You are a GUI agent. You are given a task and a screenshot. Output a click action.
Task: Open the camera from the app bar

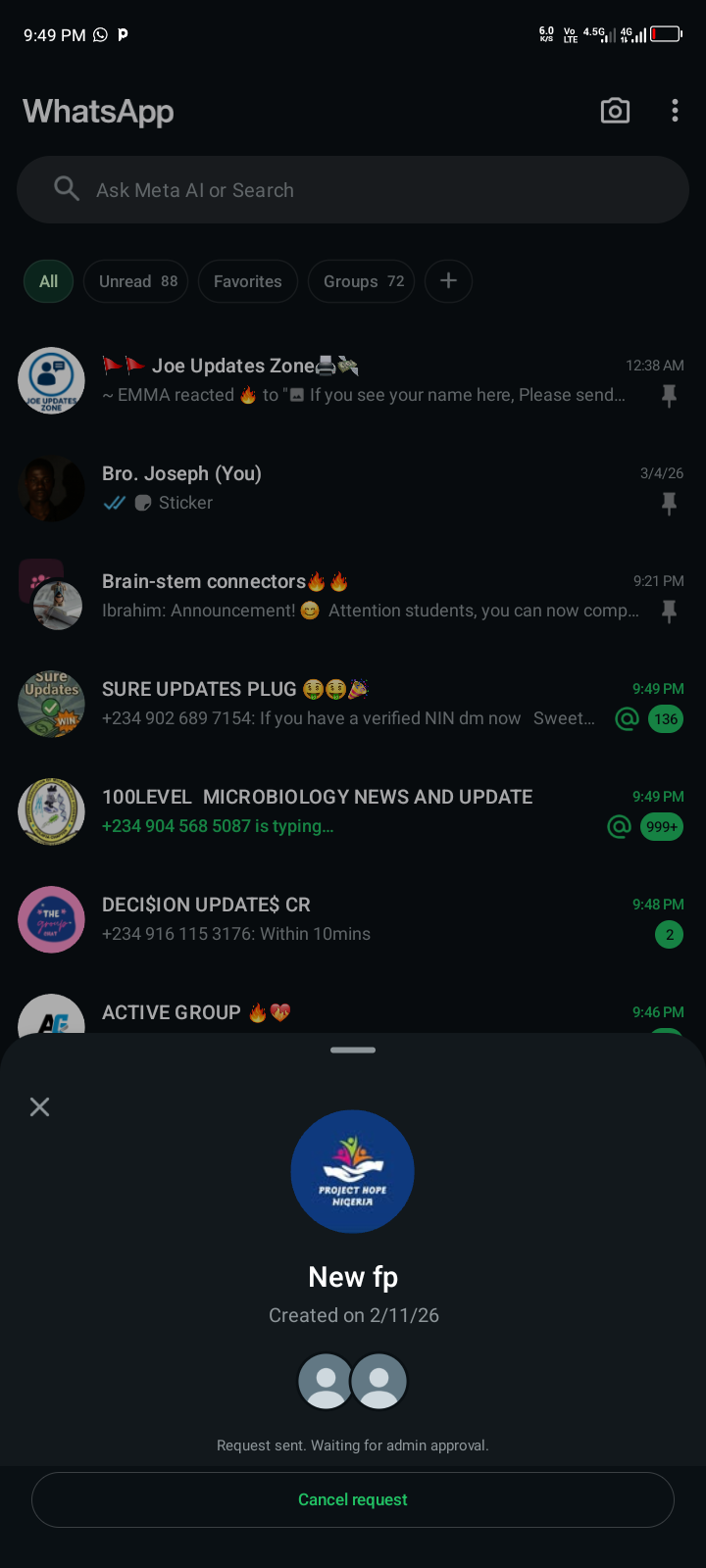point(615,111)
